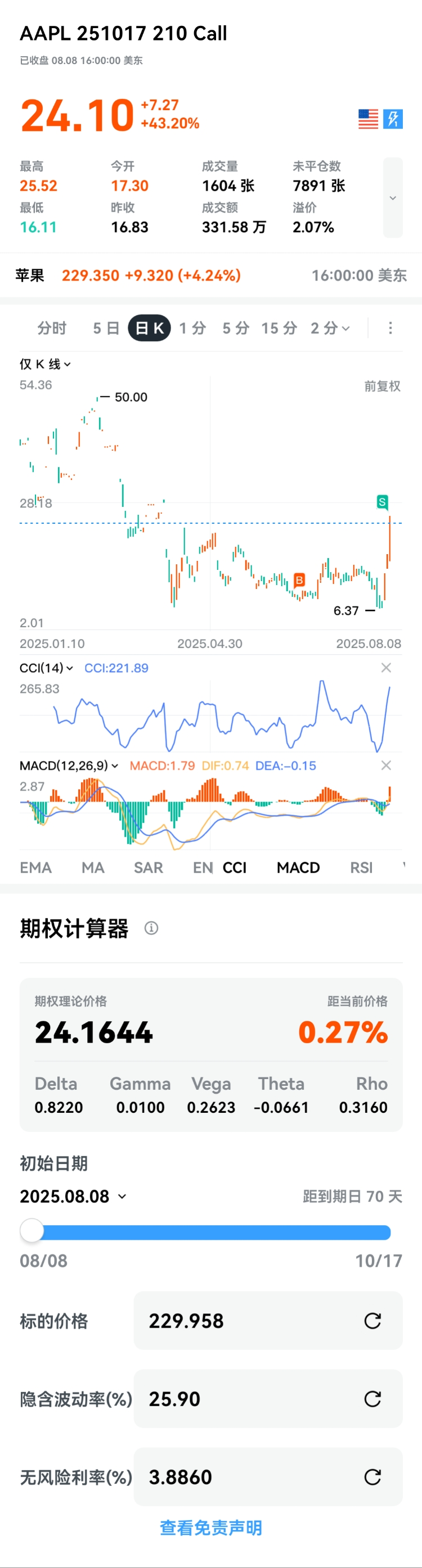
Task: Show 期权计算器 info tooltip
Action: tap(151, 928)
